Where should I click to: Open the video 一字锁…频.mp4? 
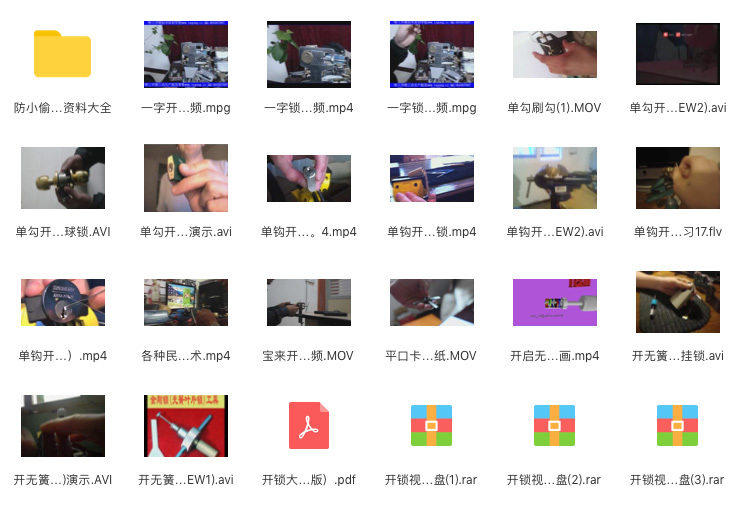[308, 55]
